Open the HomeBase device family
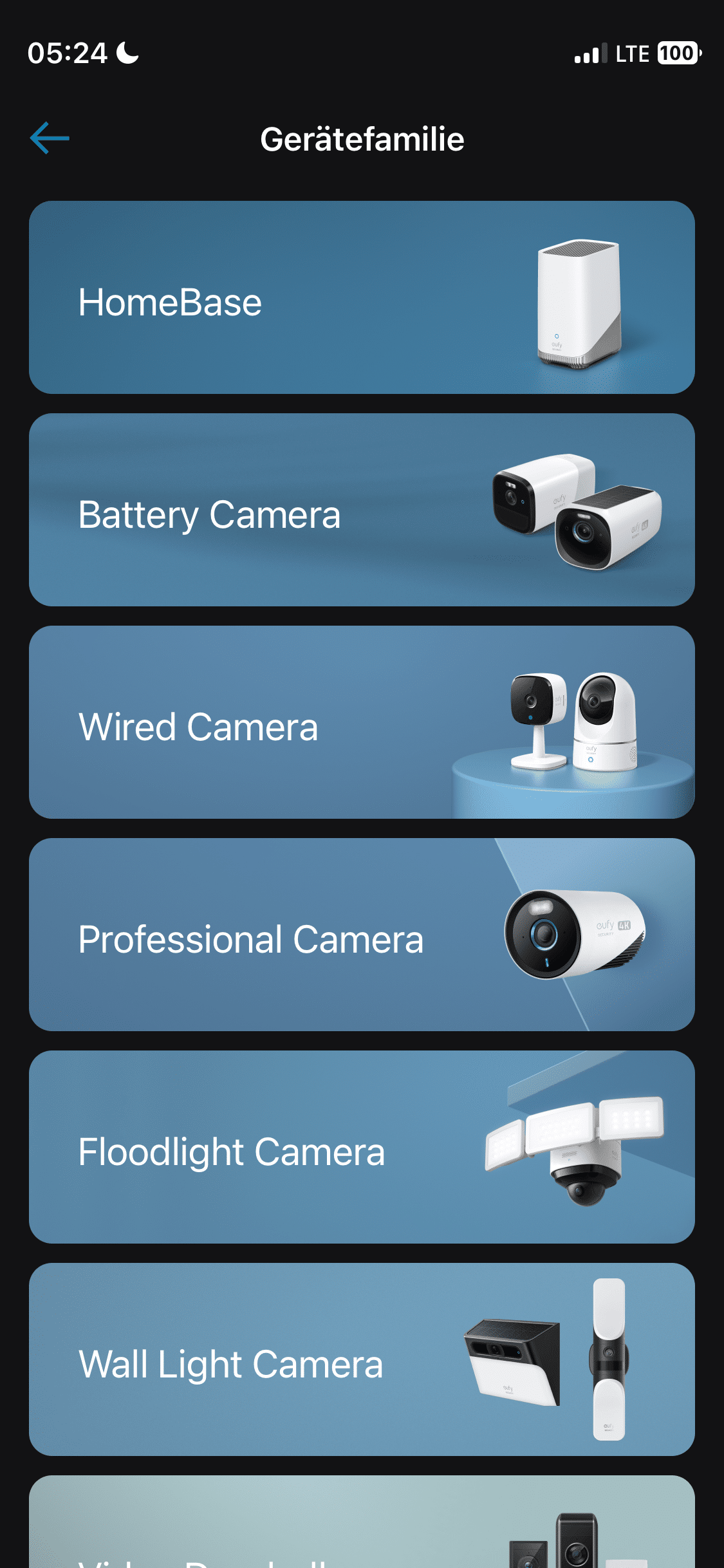Screen dimensions: 724x1568 [x=362, y=297]
